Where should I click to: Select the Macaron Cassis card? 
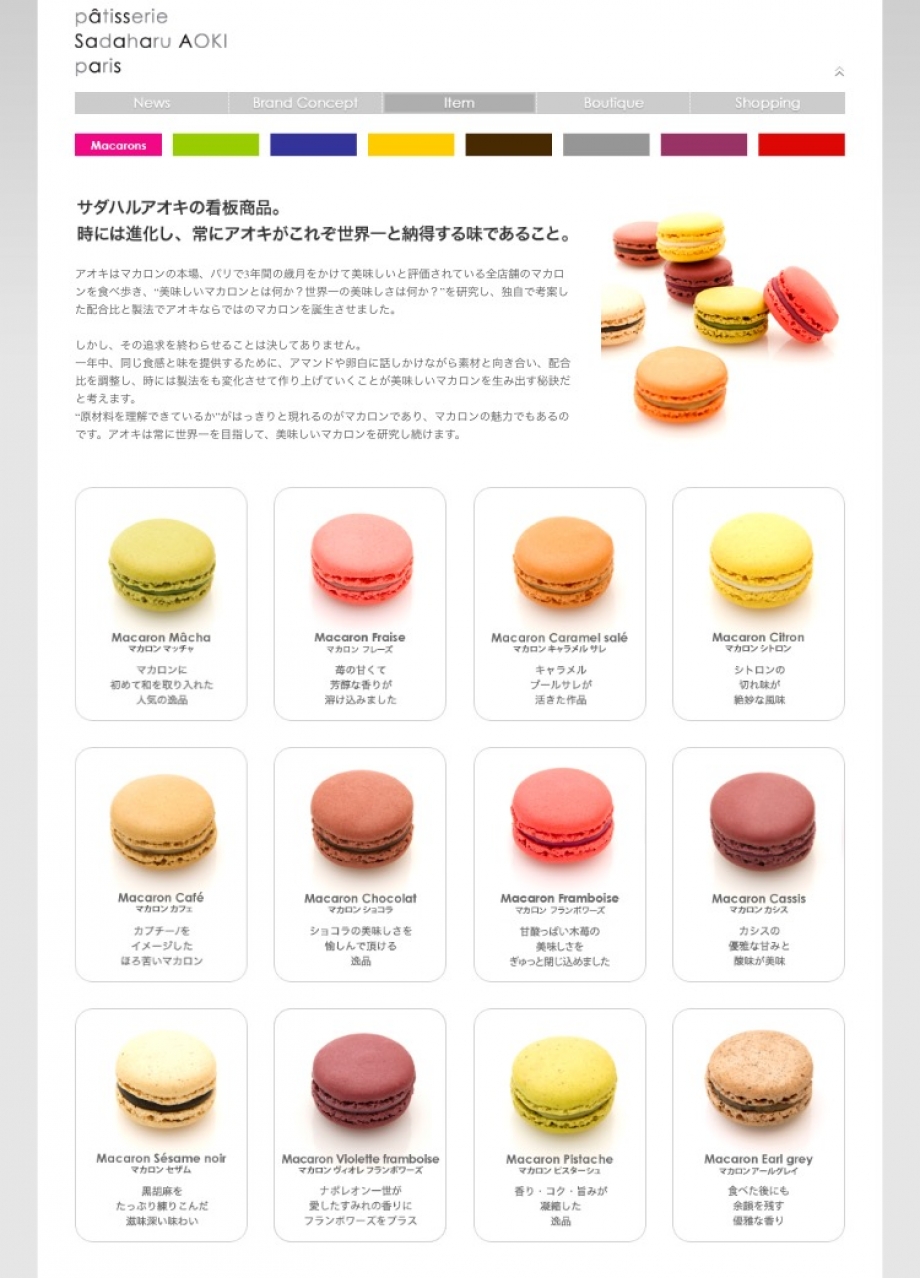click(758, 864)
